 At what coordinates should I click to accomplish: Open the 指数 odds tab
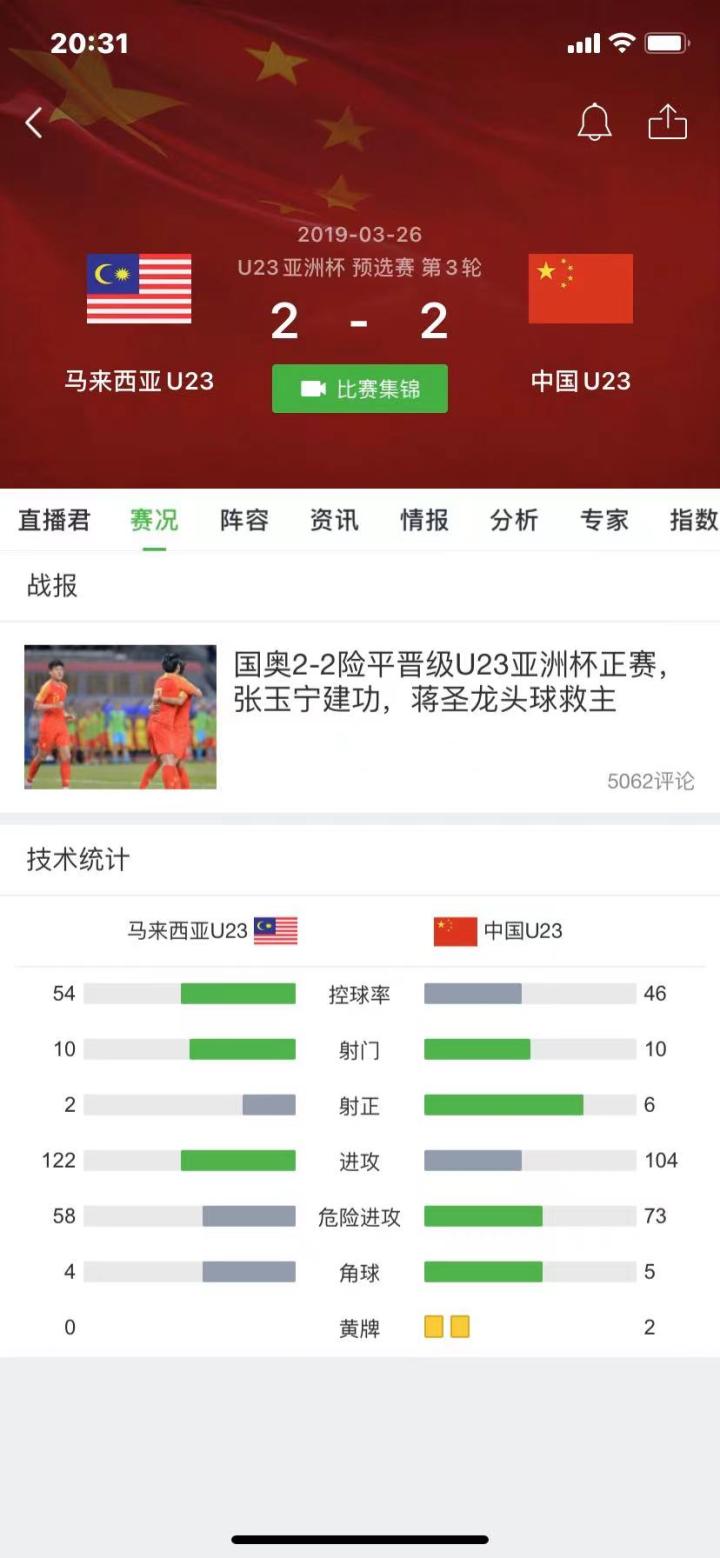(693, 520)
